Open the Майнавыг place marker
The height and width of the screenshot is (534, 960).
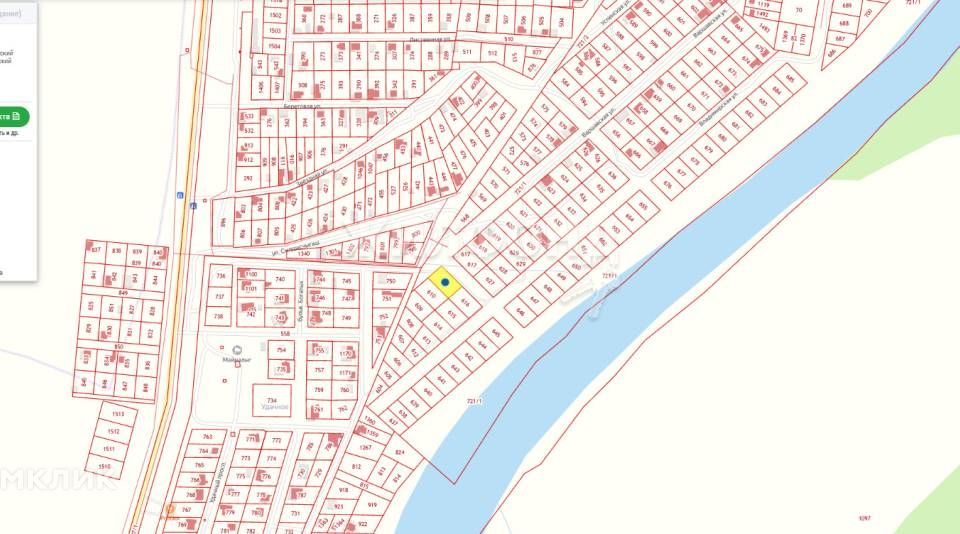(237, 348)
